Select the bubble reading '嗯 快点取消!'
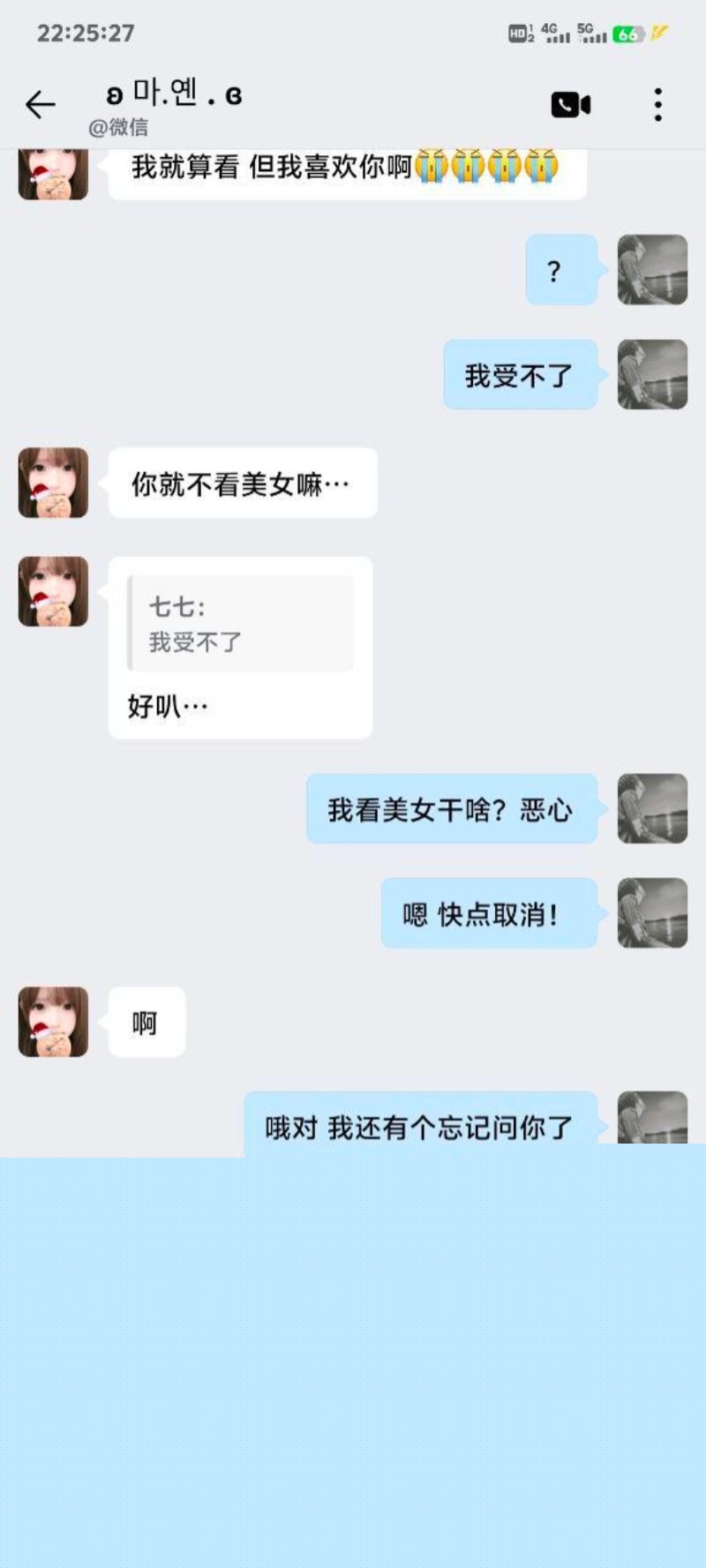The height and width of the screenshot is (1568, 706). coord(490,913)
